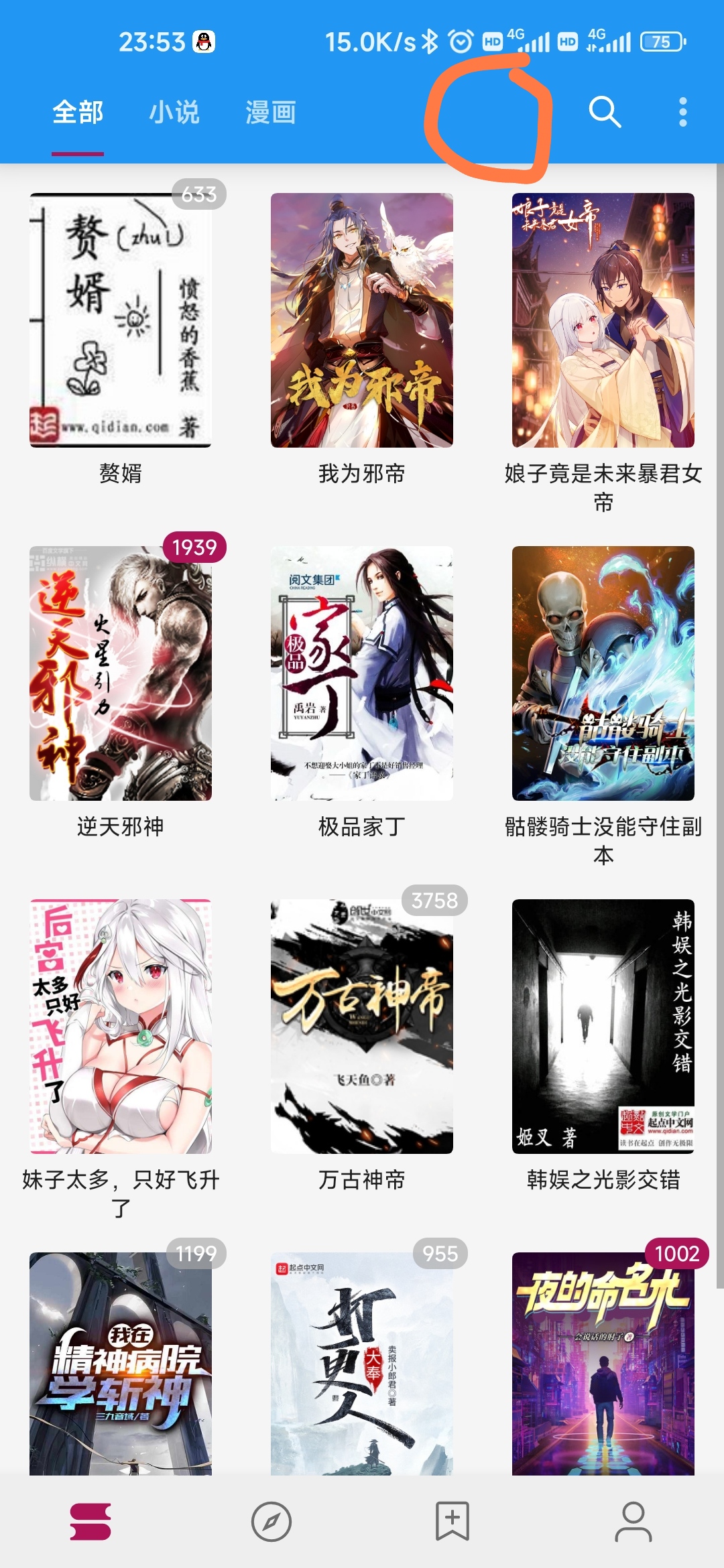The image size is (724, 1568).
Task: Open 我在精神病院学斩神 cover
Action: tap(121, 1364)
